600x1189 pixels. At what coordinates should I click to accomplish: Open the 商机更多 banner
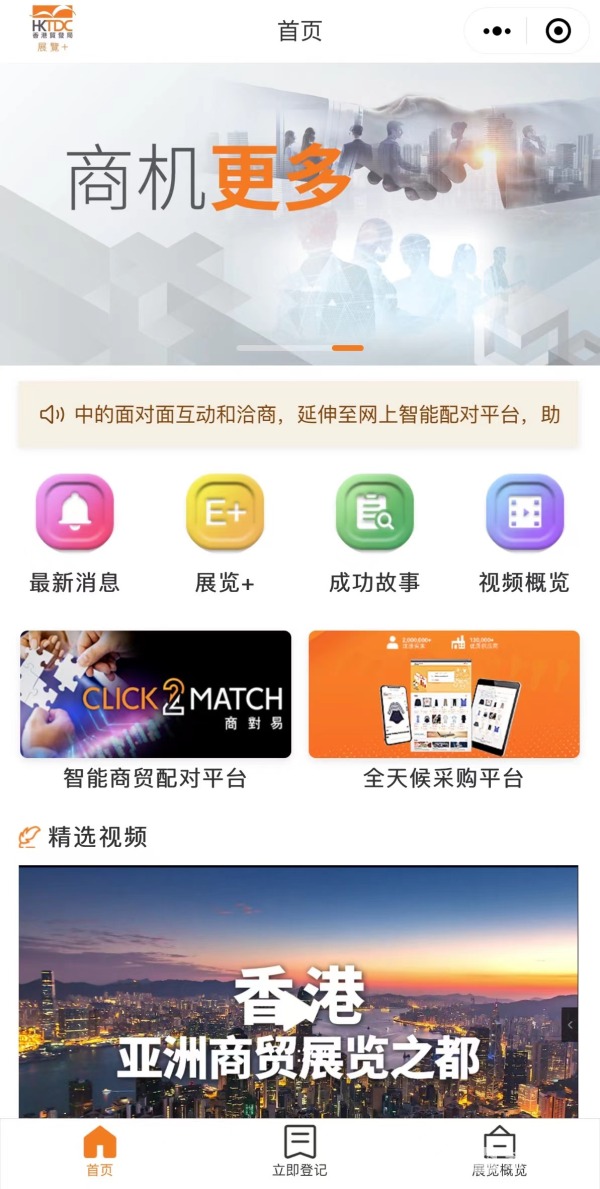[300, 215]
